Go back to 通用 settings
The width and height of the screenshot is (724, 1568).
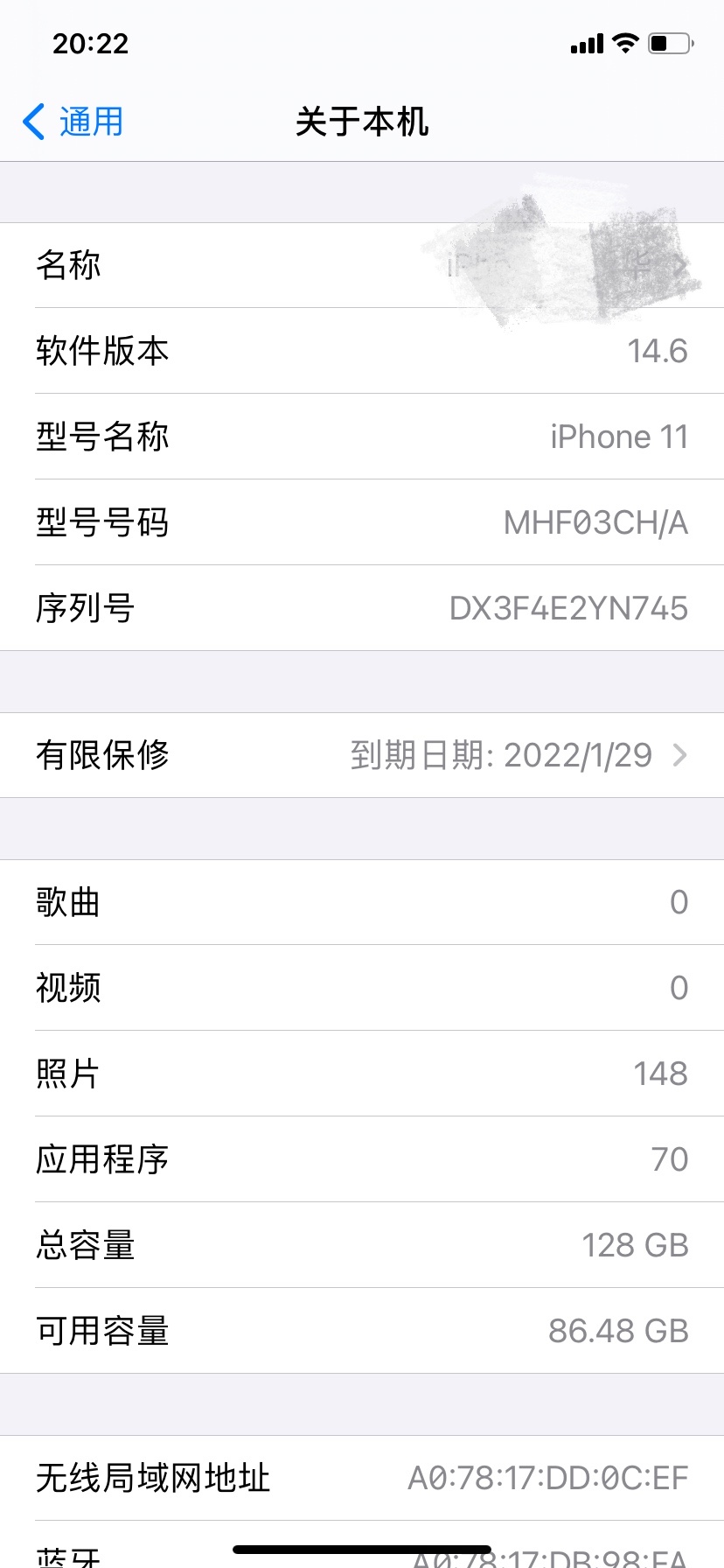click(x=73, y=122)
